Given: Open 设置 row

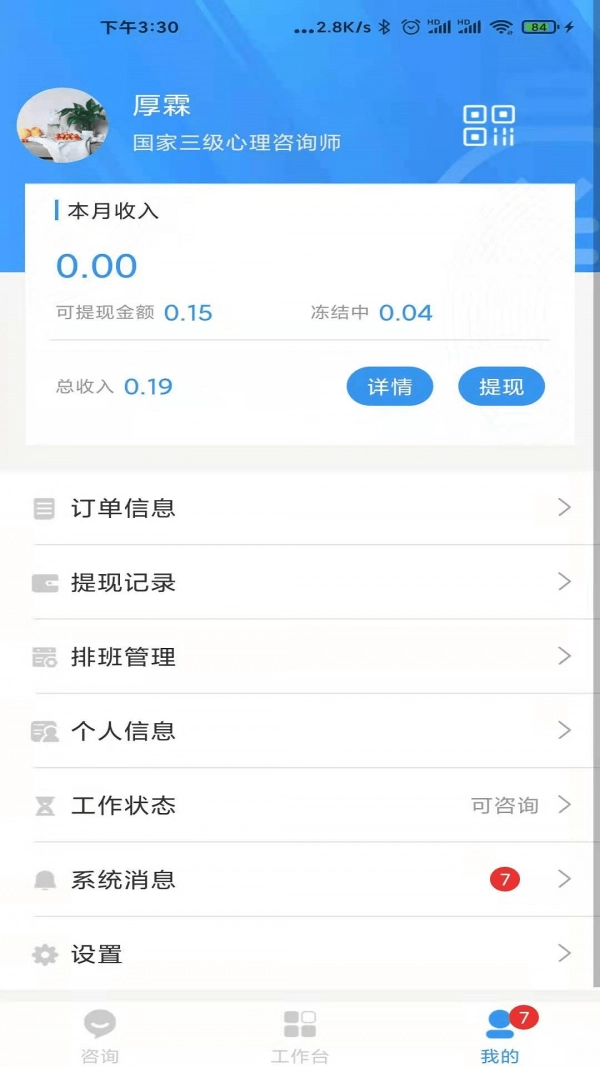Looking at the screenshot, I should (x=300, y=954).
